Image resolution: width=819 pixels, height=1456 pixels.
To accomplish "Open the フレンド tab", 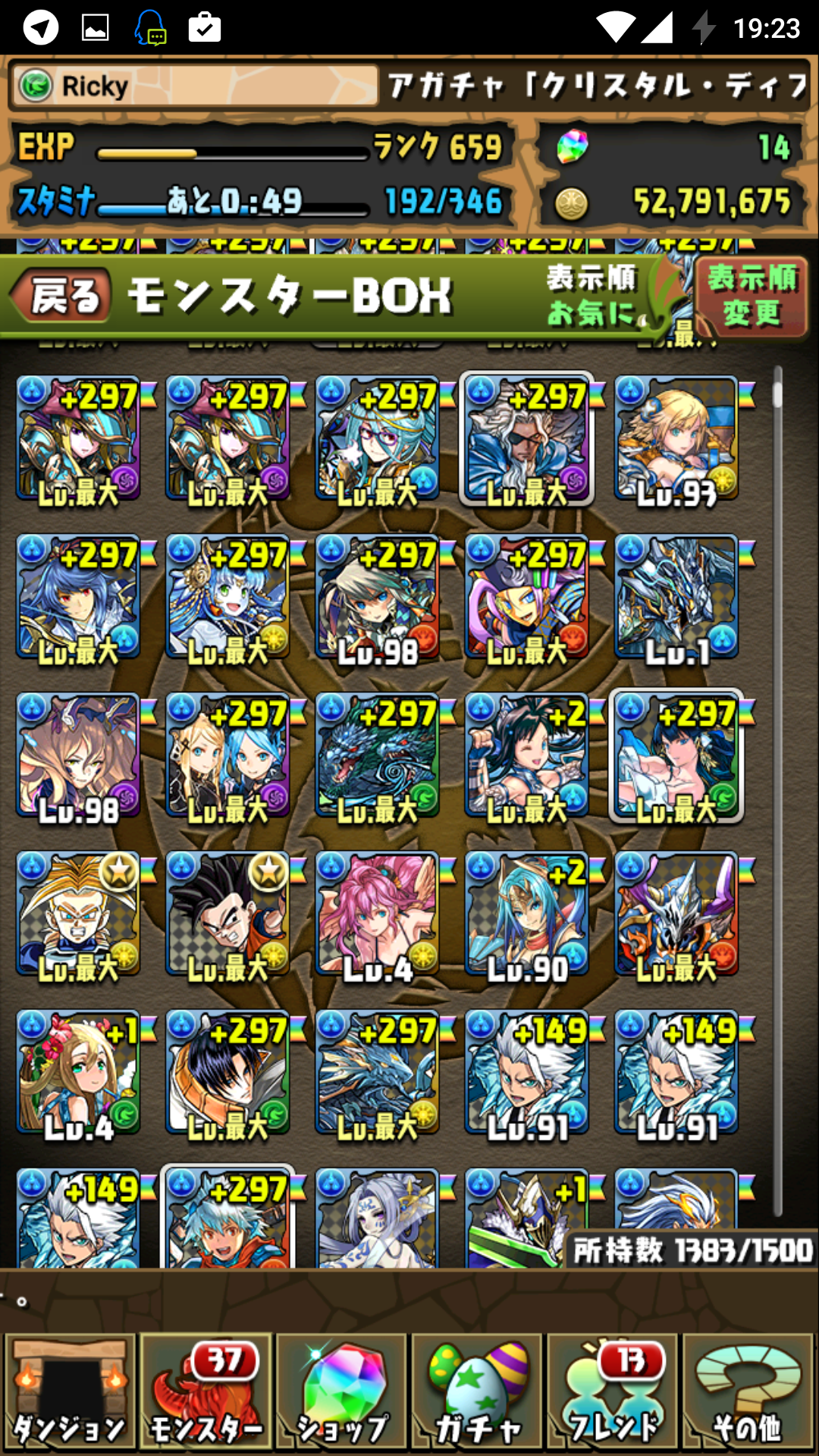I will [x=613, y=1392].
